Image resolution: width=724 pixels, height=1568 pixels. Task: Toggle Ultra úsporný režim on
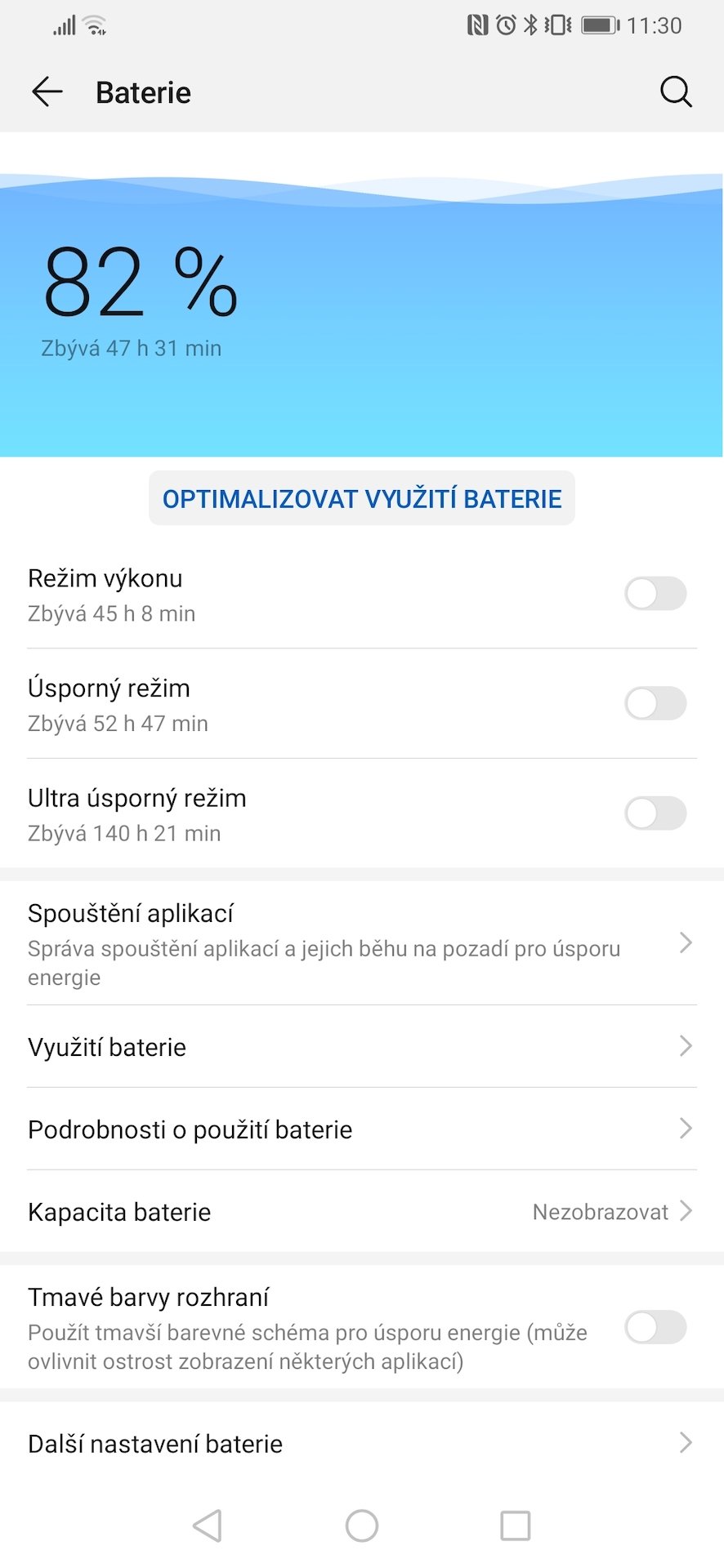pyautogui.click(x=655, y=813)
